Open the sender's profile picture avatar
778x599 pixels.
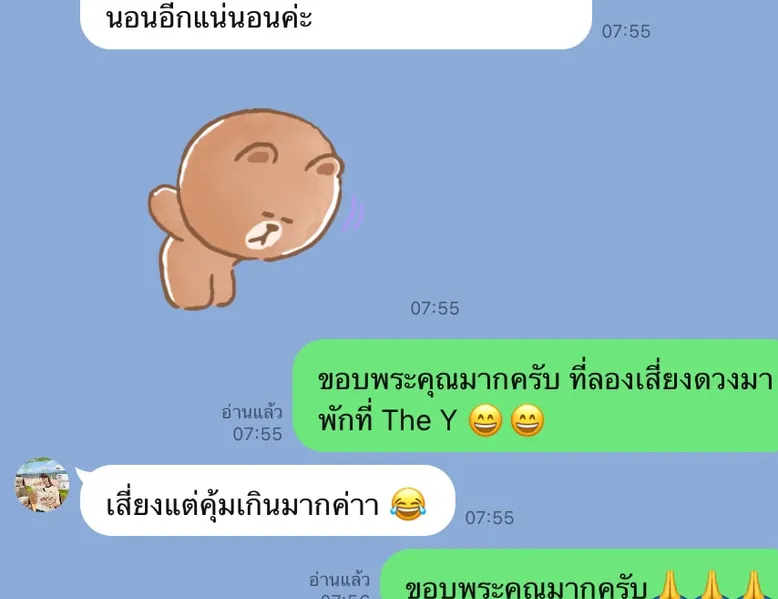(x=42, y=485)
